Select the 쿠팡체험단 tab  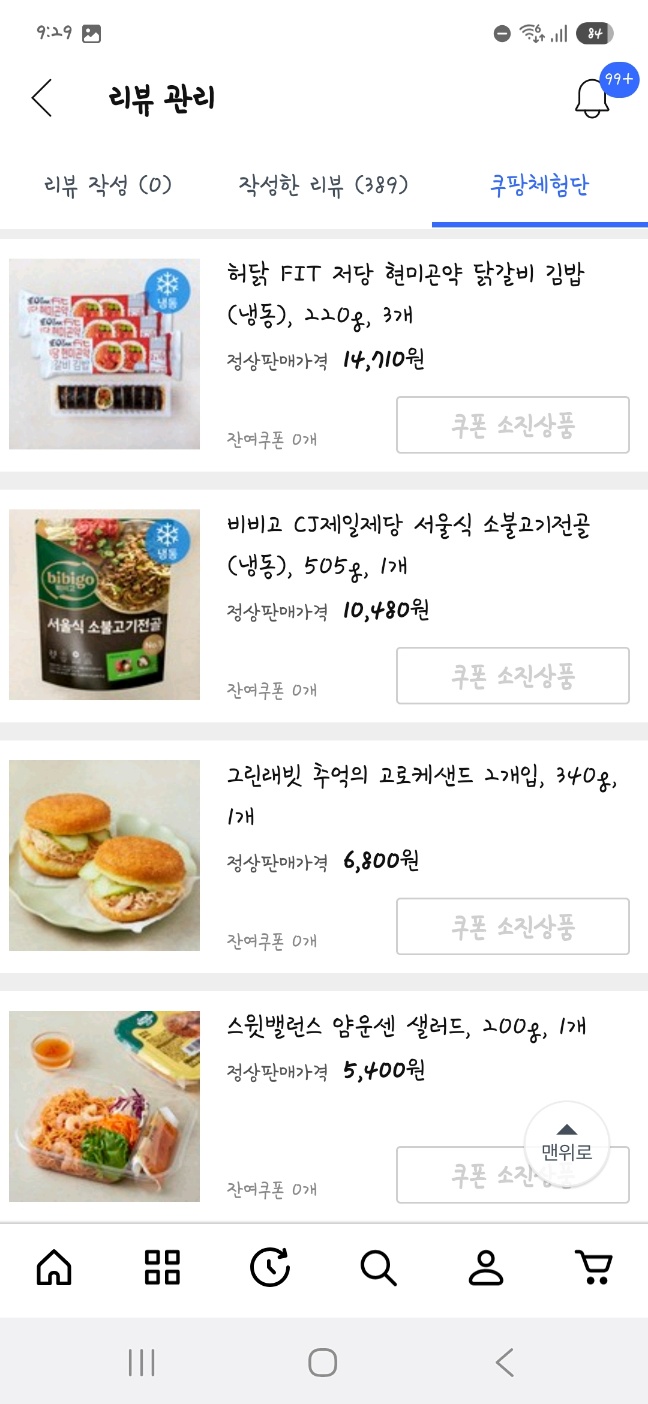click(539, 185)
